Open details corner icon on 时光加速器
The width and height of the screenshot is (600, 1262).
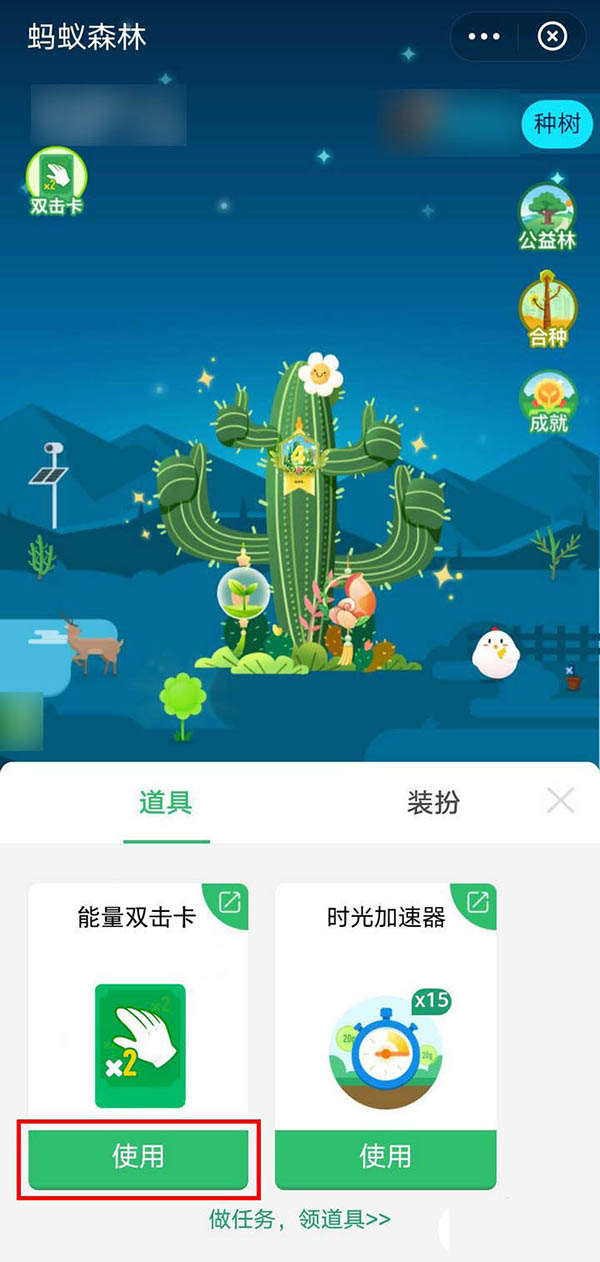point(478,902)
